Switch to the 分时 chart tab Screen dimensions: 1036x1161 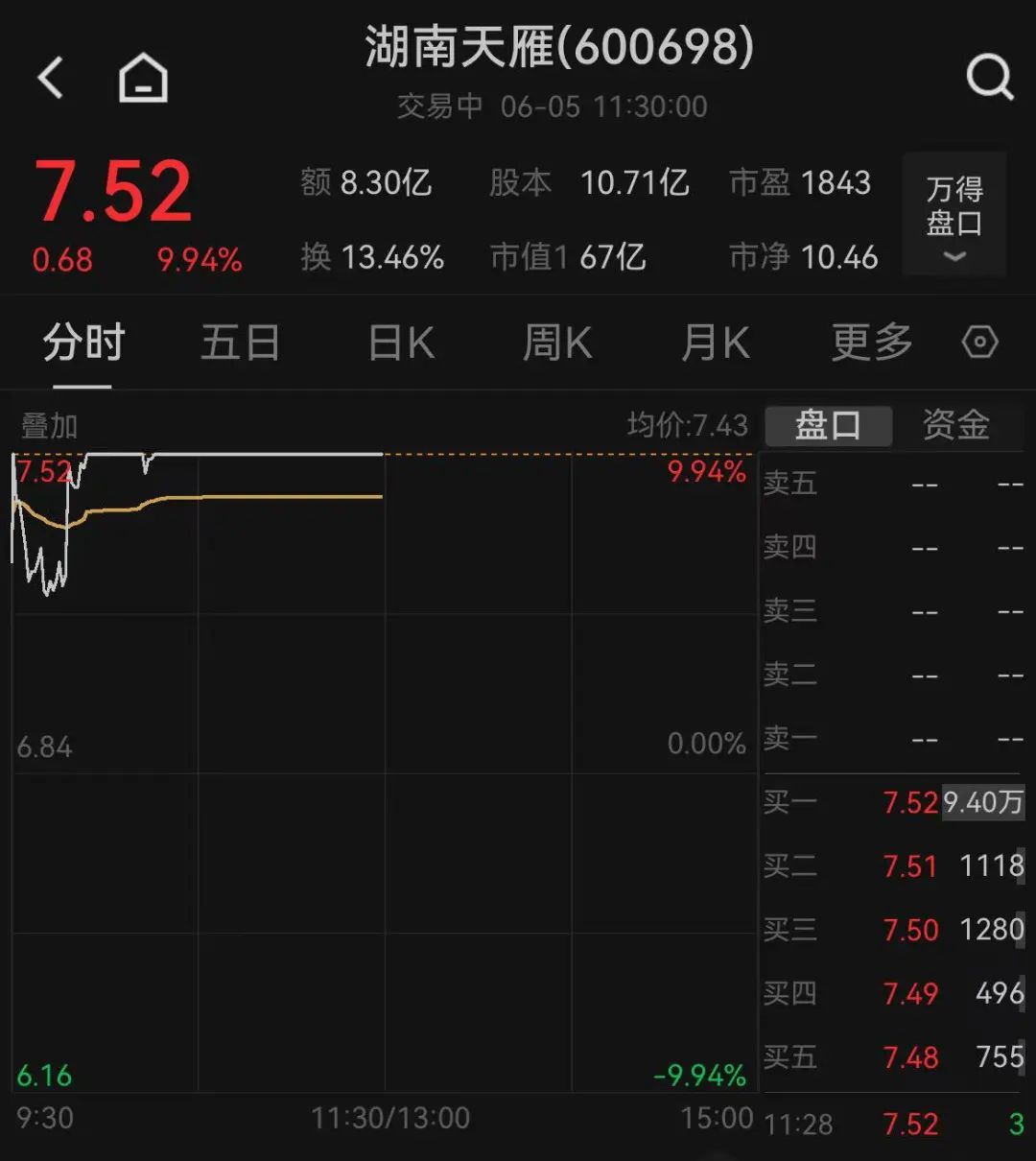83,343
